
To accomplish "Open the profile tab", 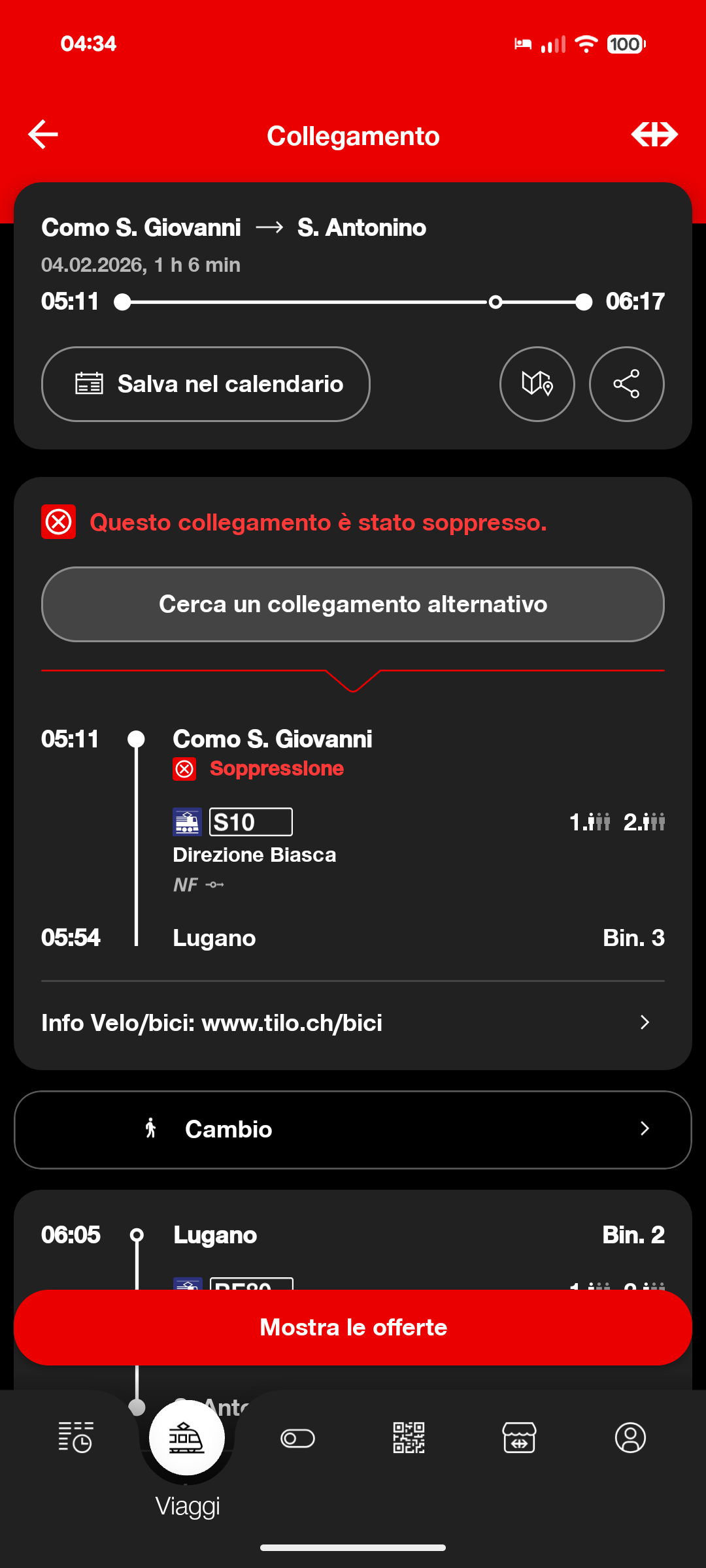I will 630,1438.
